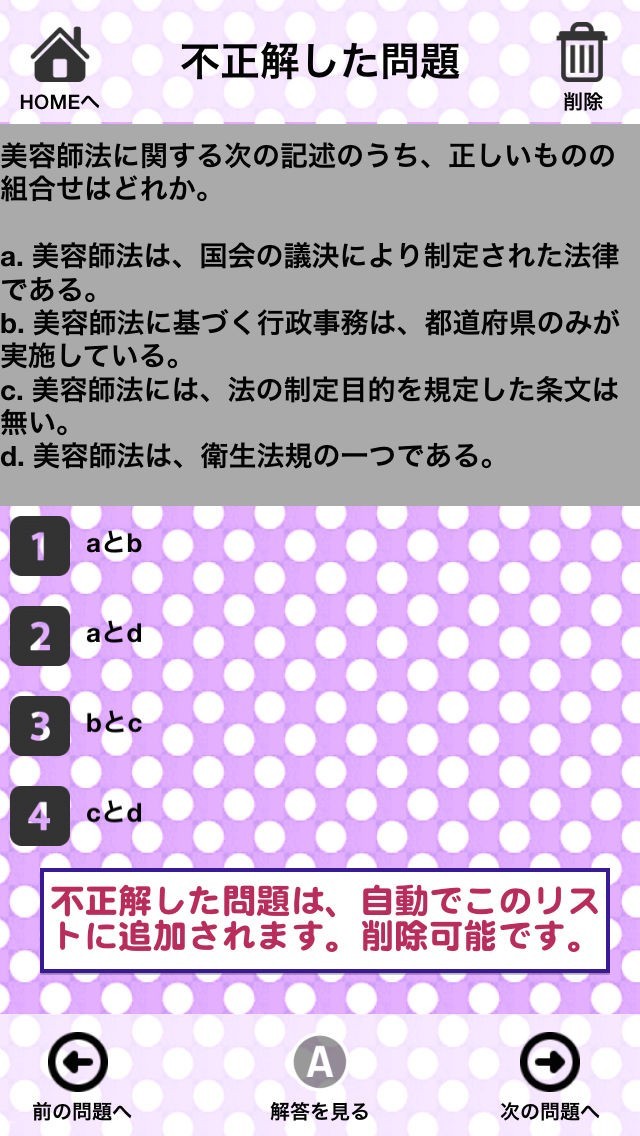Go to the previous question (前の問題へ)
This screenshot has width=640, height=1136.
click(x=78, y=1066)
